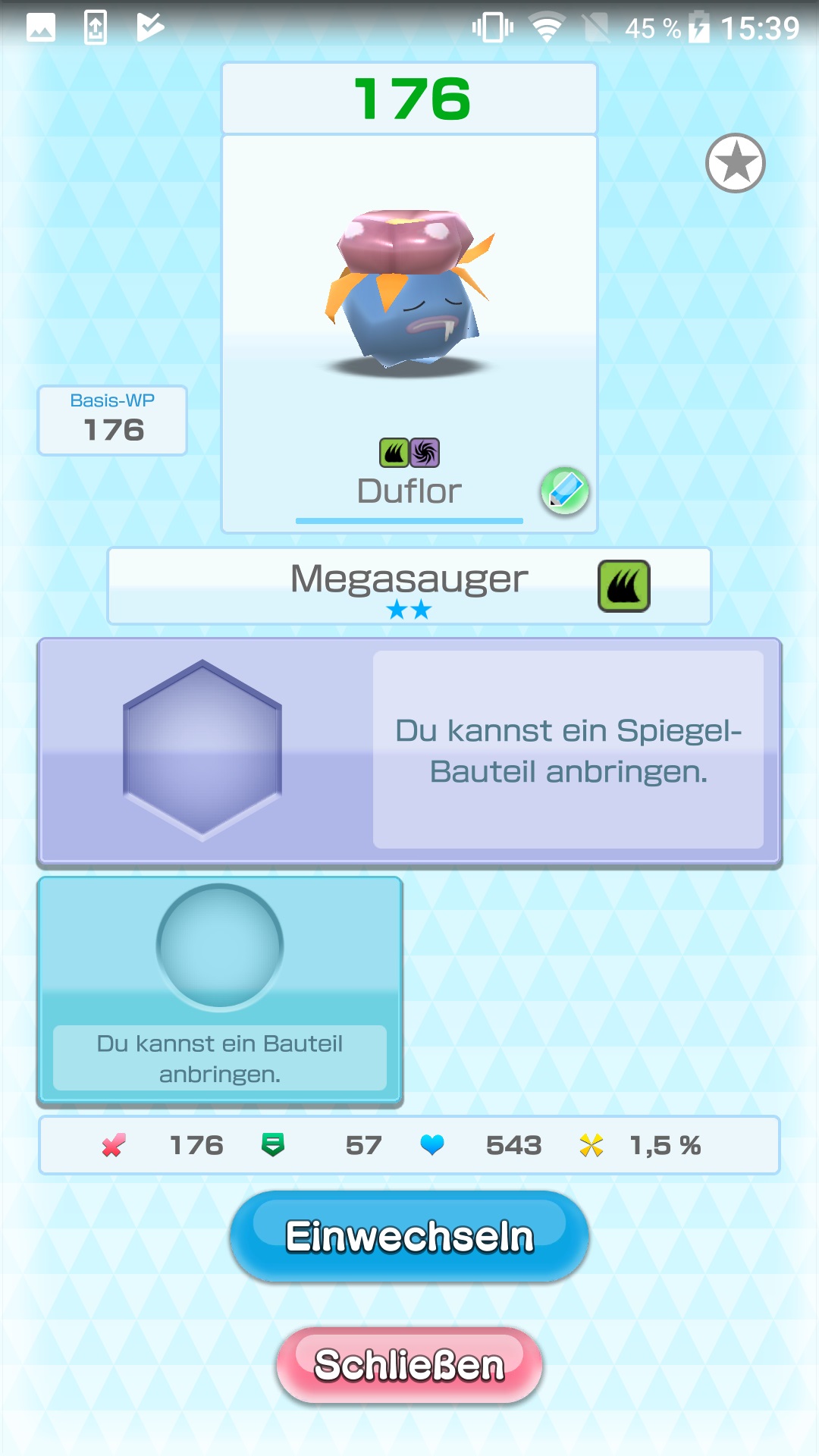Image resolution: width=819 pixels, height=1456 pixels.
Task: Click the CP value 176 header
Action: click(409, 97)
